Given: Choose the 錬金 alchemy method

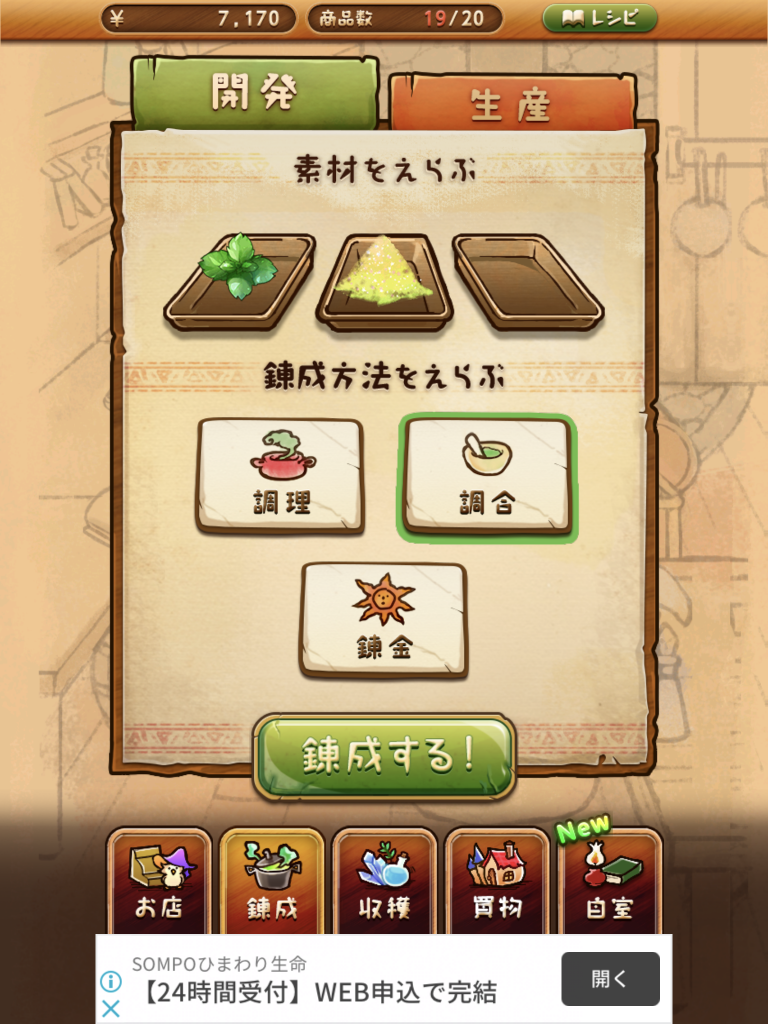Looking at the screenshot, I should (x=383, y=619).
